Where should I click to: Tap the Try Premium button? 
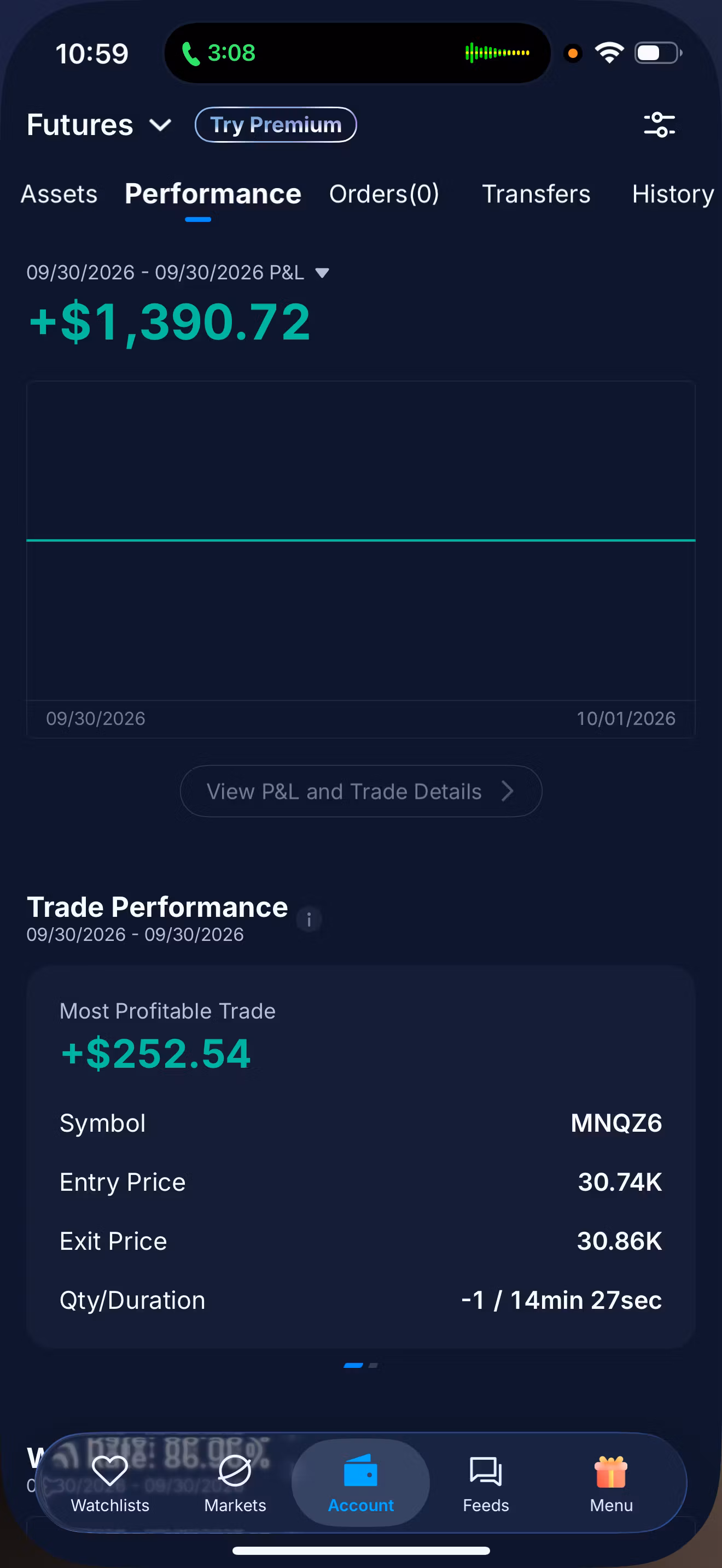tap(276, 125)
